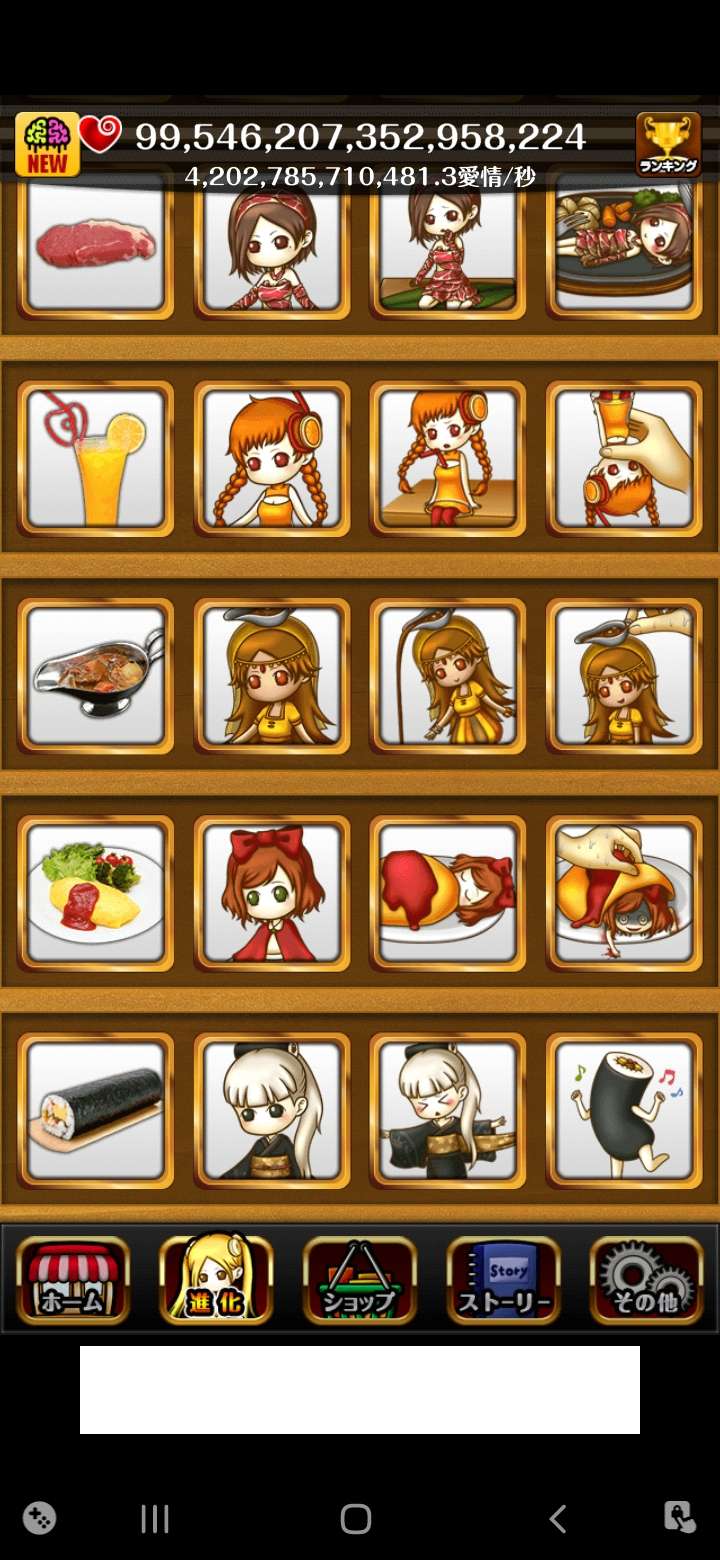Screen dimensions: 720x1560
Task: View the girl with red bow tile
Action: pos(272,894)
